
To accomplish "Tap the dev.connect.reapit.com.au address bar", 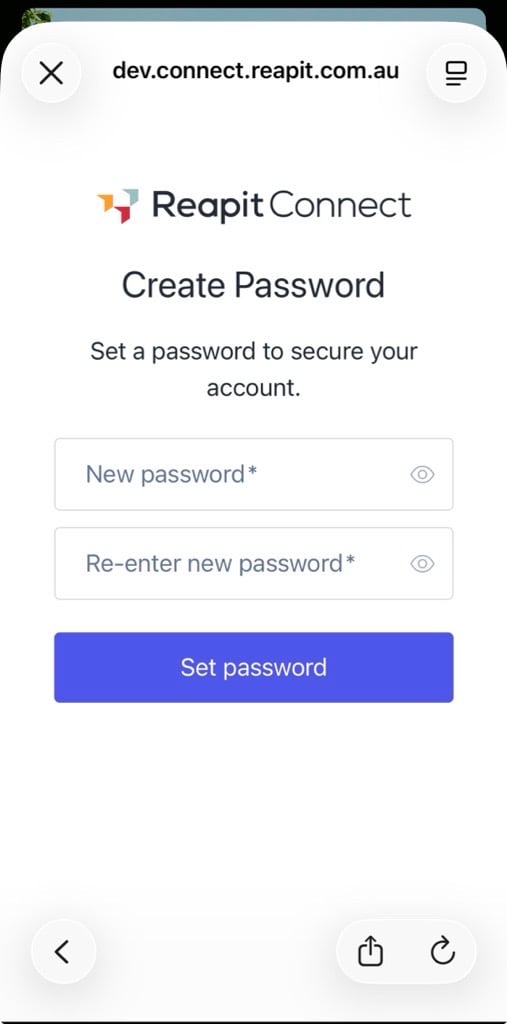I will coord(255,70).
